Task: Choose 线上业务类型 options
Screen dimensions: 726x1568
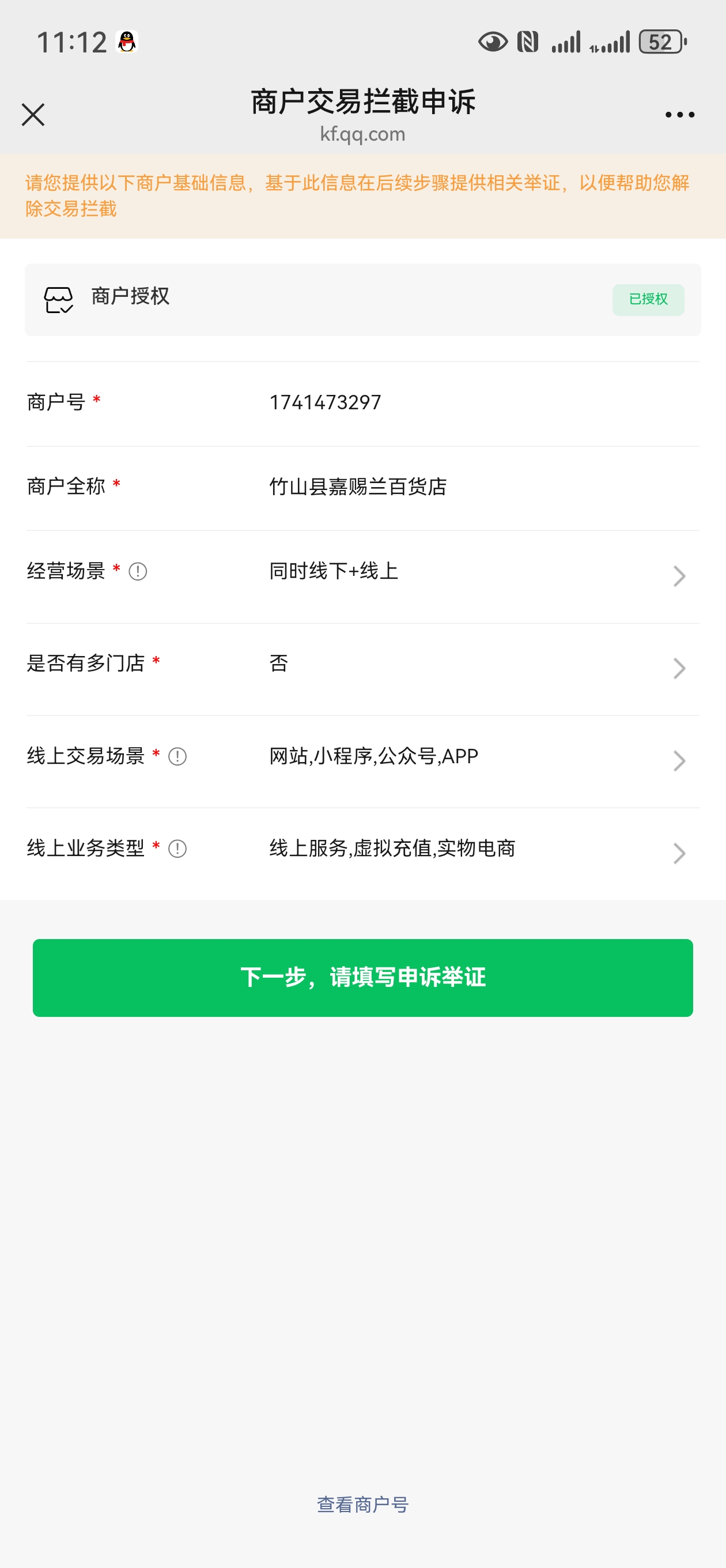Action: [x=475, y=849]
